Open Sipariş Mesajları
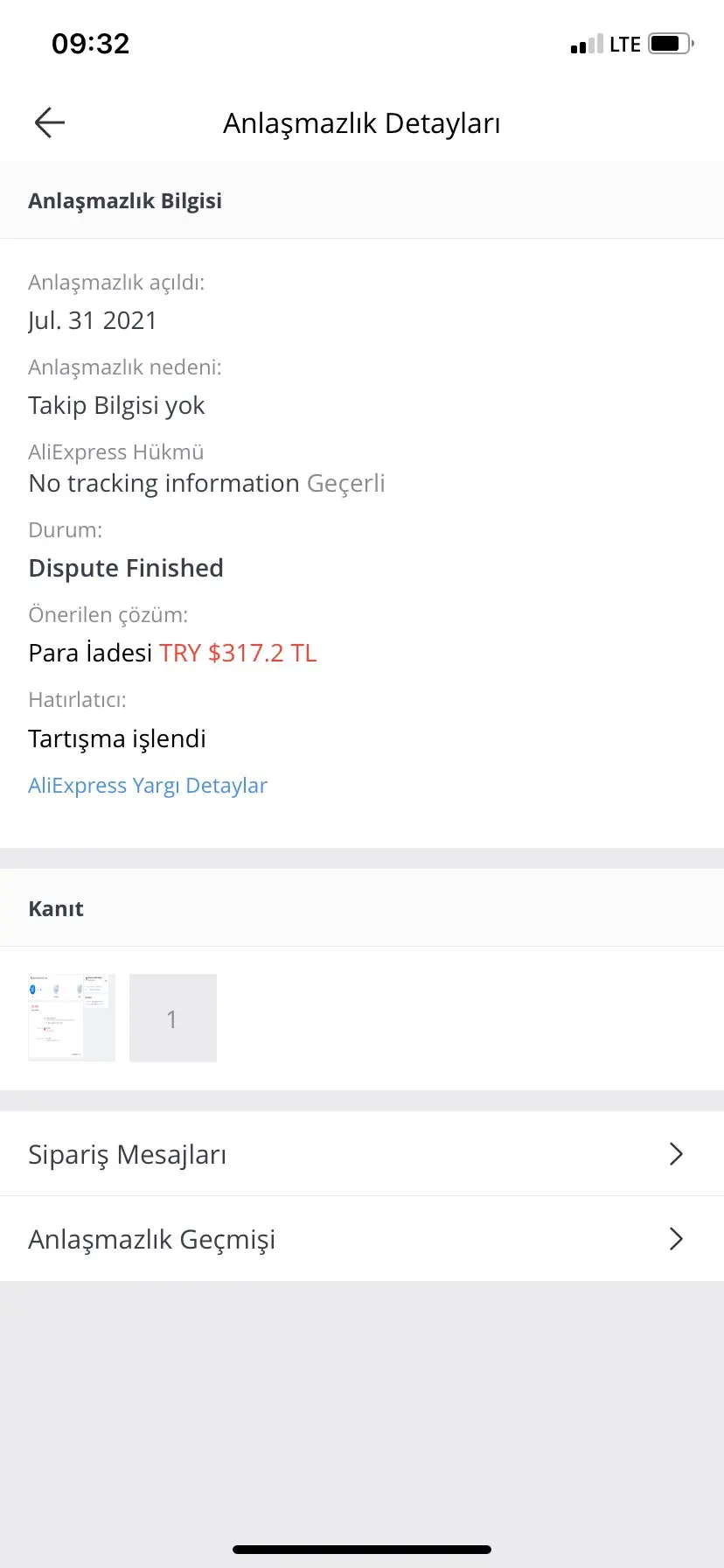The height and width of the screenshot is (1568, 724). tap(362, 1154)
